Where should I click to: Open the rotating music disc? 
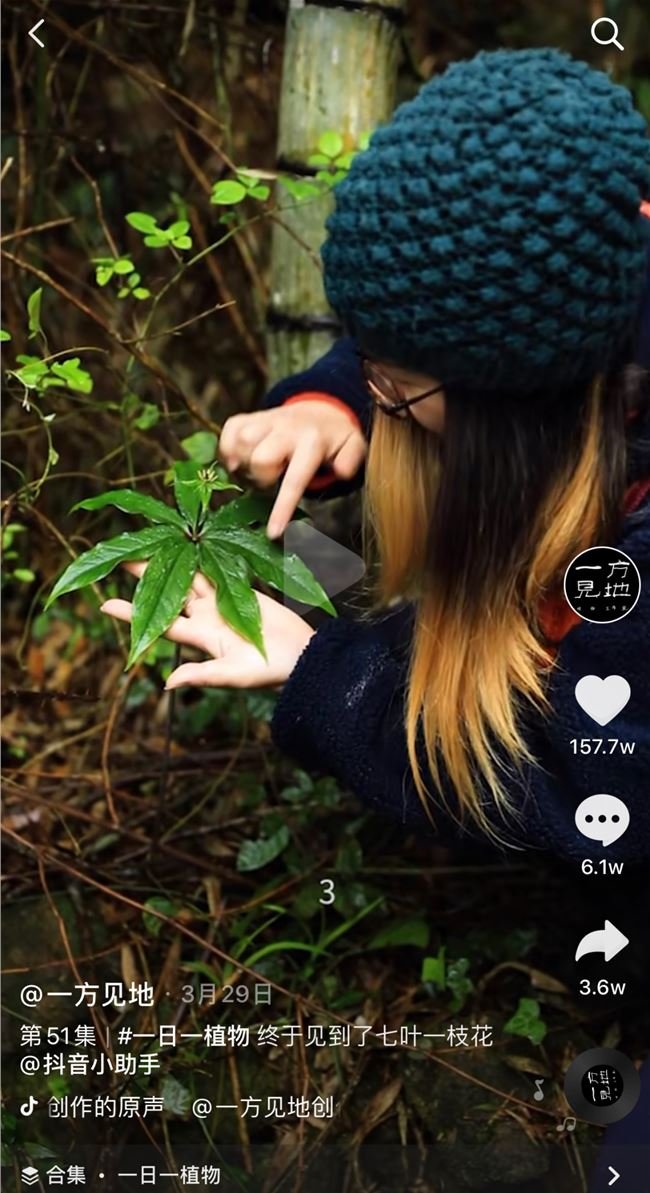tap(601, 1086)
